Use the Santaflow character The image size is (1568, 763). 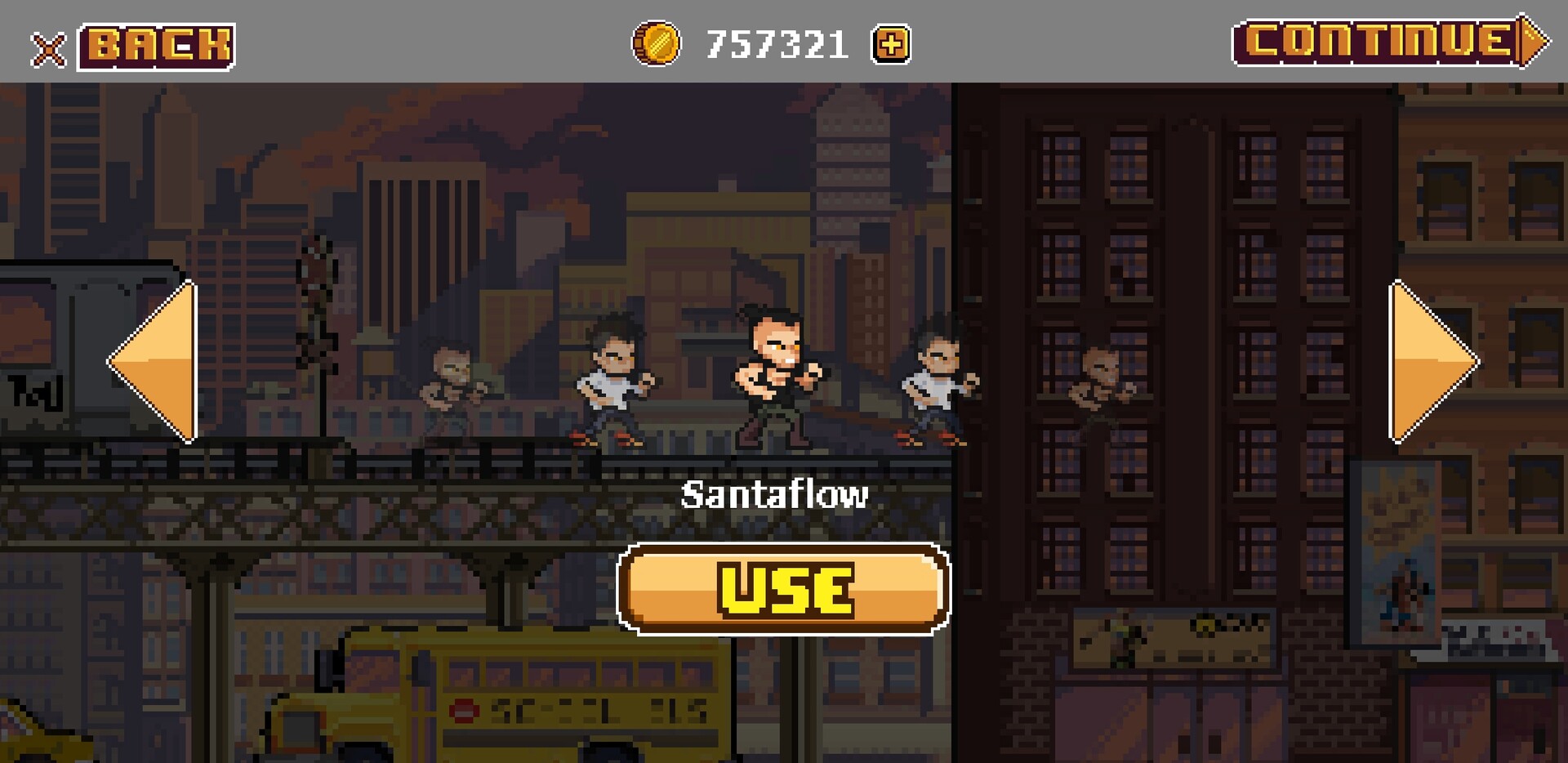tap(783, 588)
